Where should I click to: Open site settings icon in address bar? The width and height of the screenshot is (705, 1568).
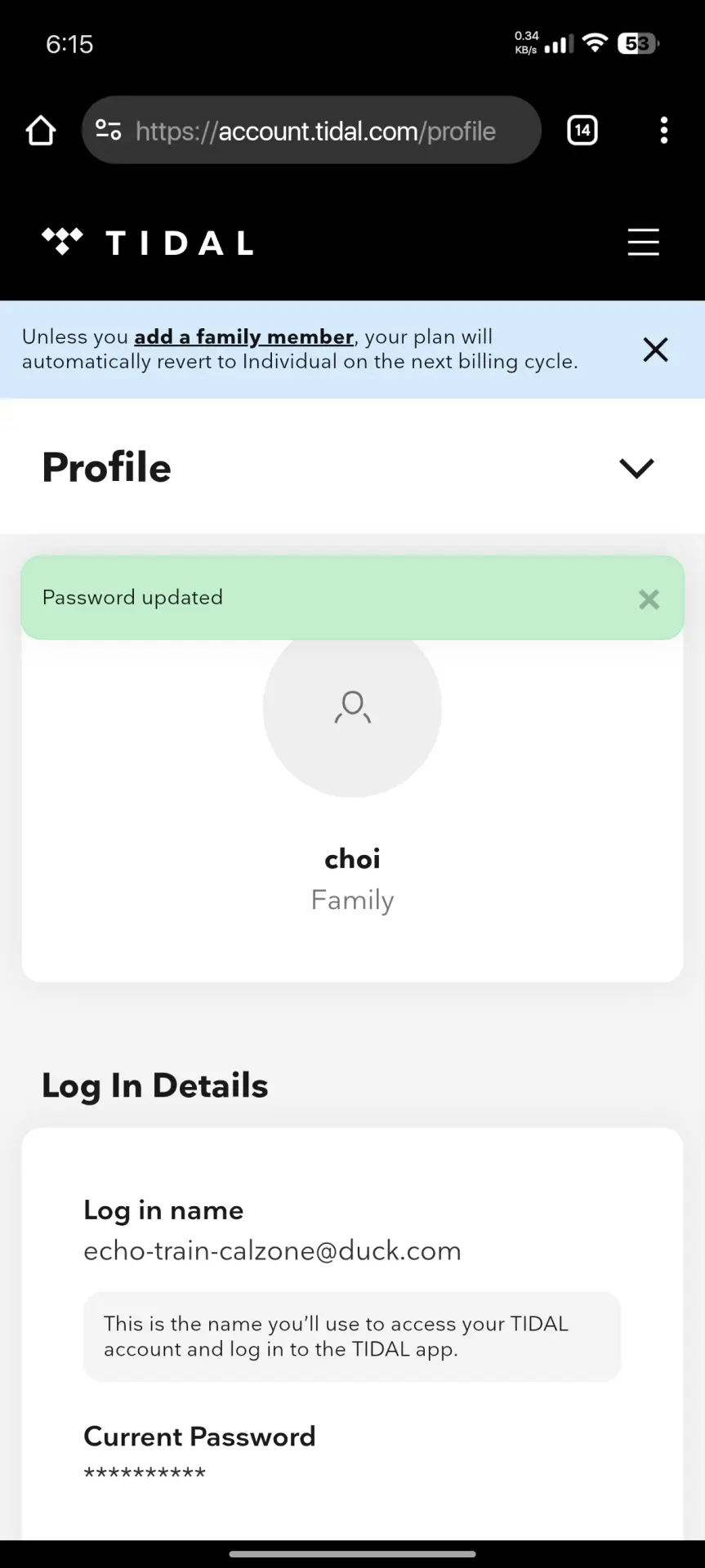click(x=109, y=131)
